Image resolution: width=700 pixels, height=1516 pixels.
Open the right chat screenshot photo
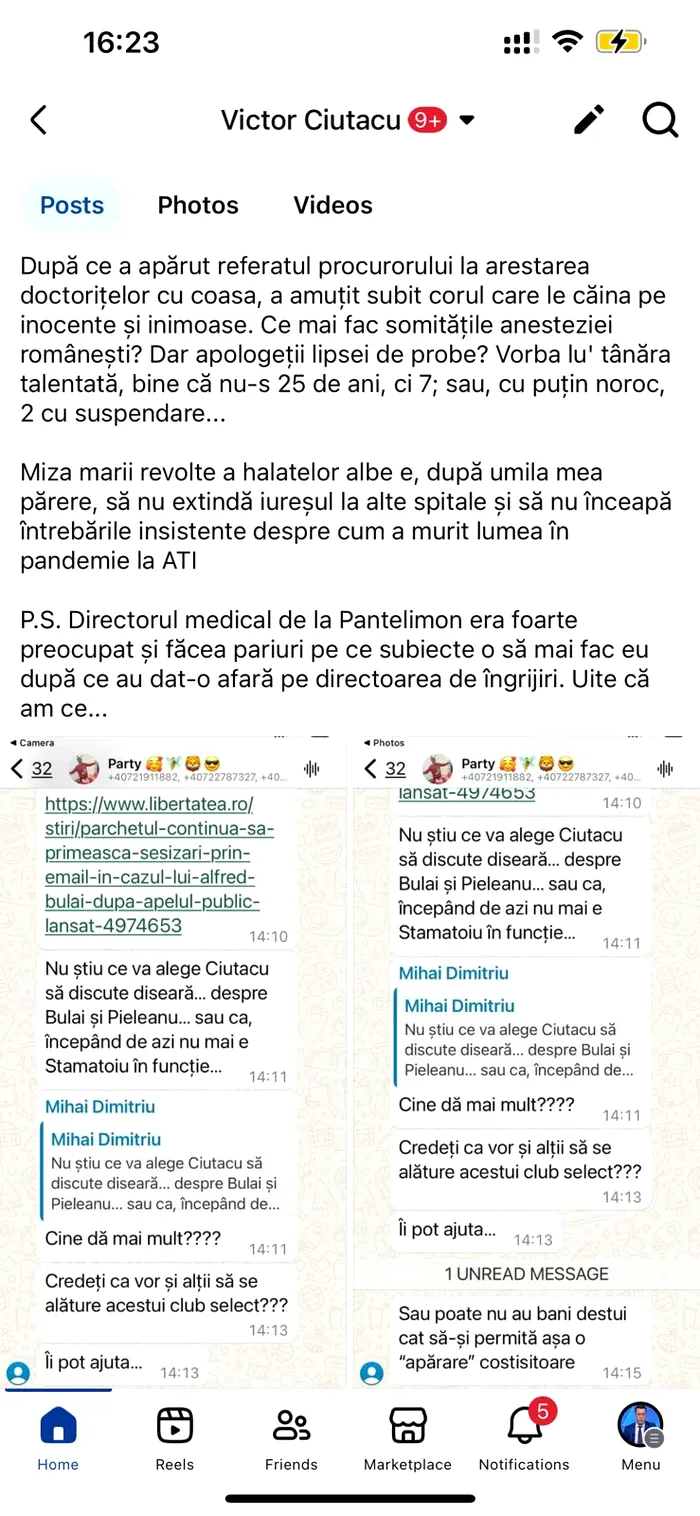[x=525, y=1060]
